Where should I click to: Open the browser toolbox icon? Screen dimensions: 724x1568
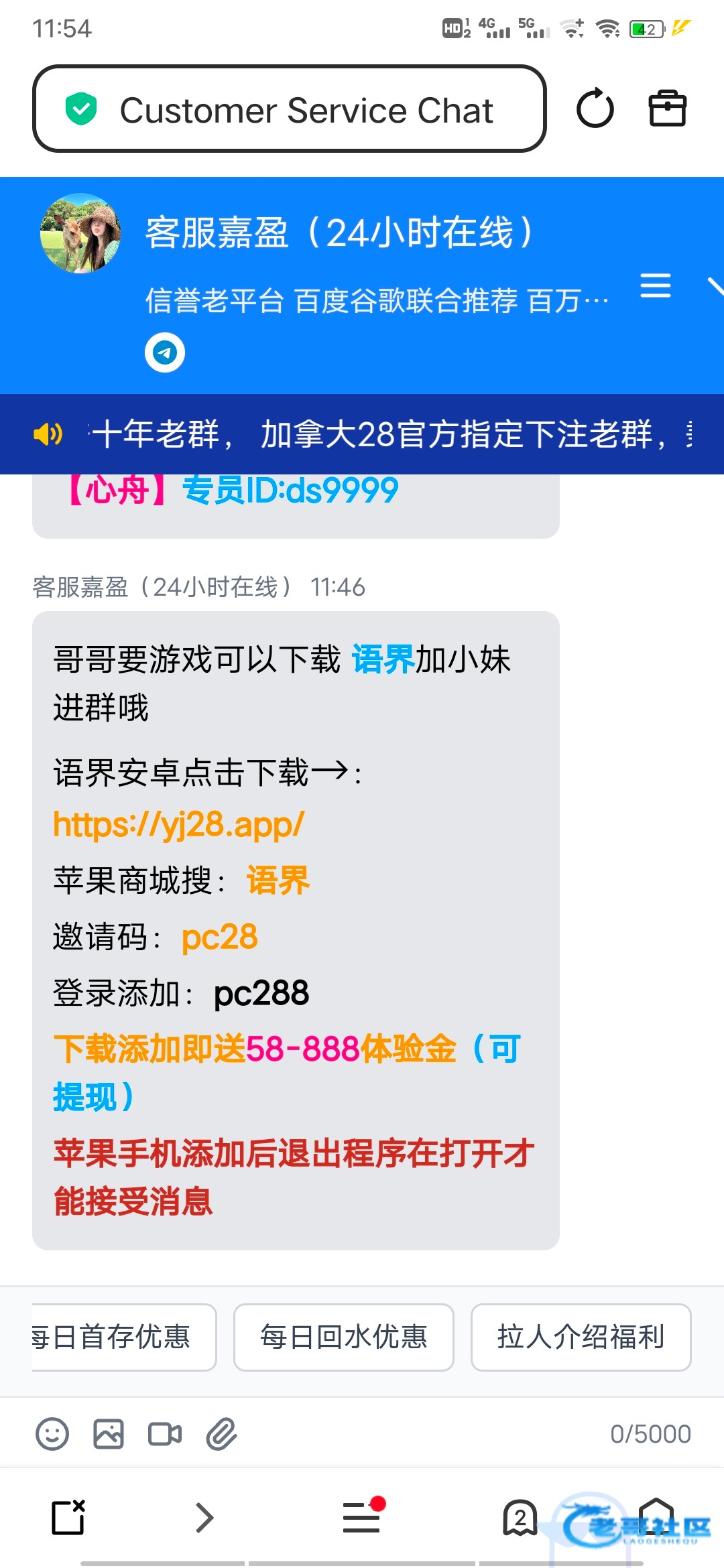[x=667, y=109]
